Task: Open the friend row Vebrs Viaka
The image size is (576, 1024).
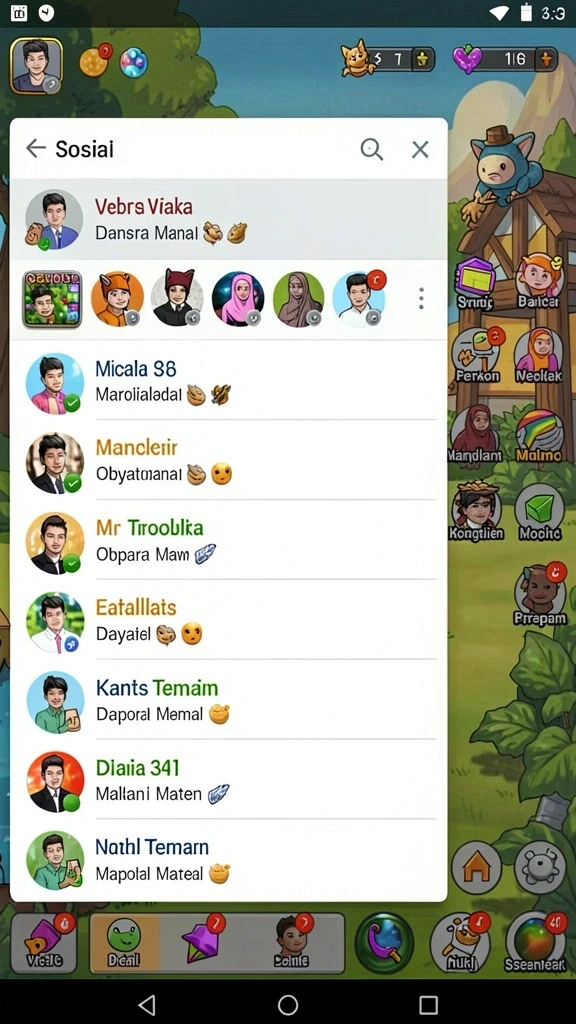Action: (229, 220)
